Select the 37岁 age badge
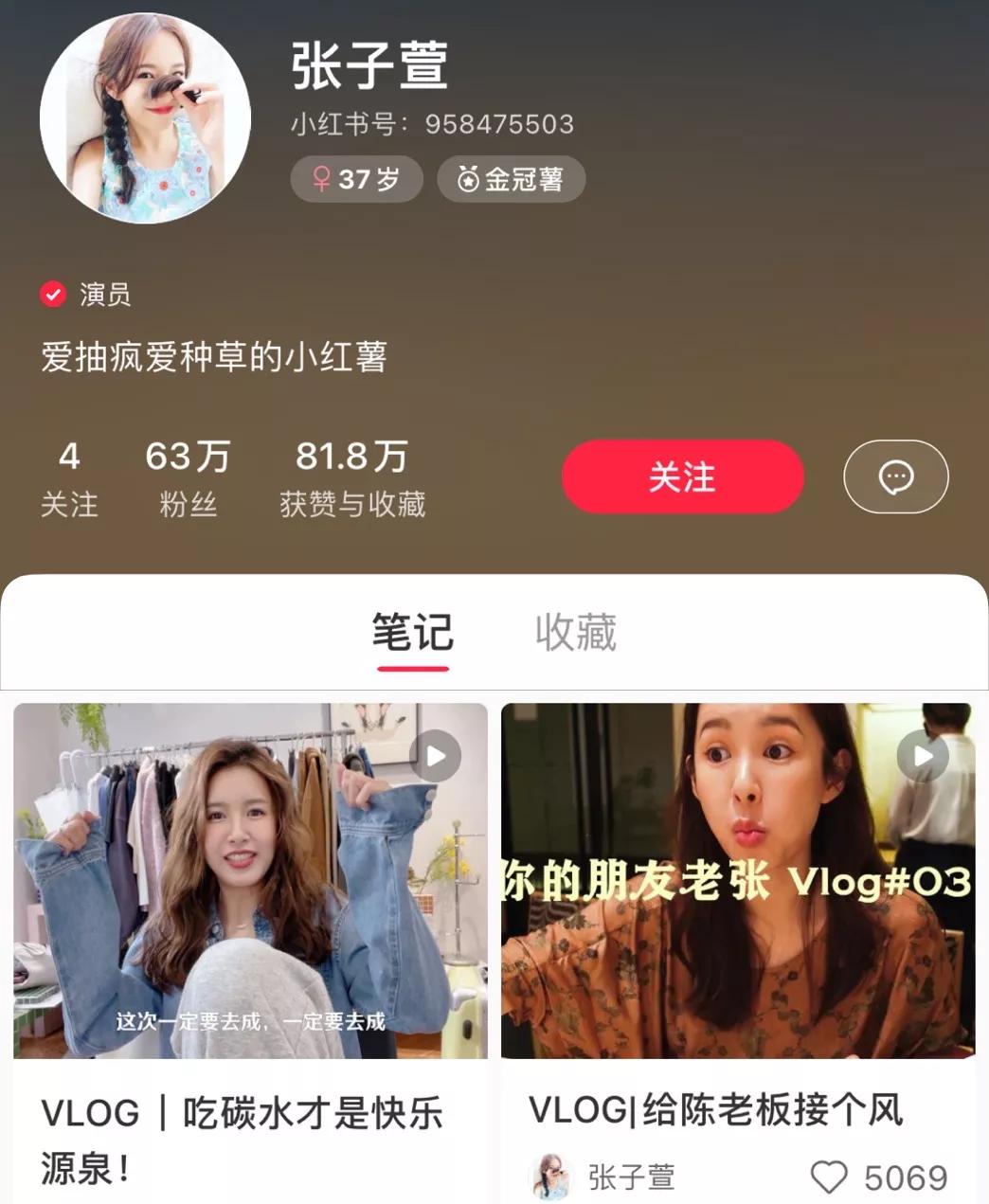Screen dimensions: 989x1204 (357, 179)
